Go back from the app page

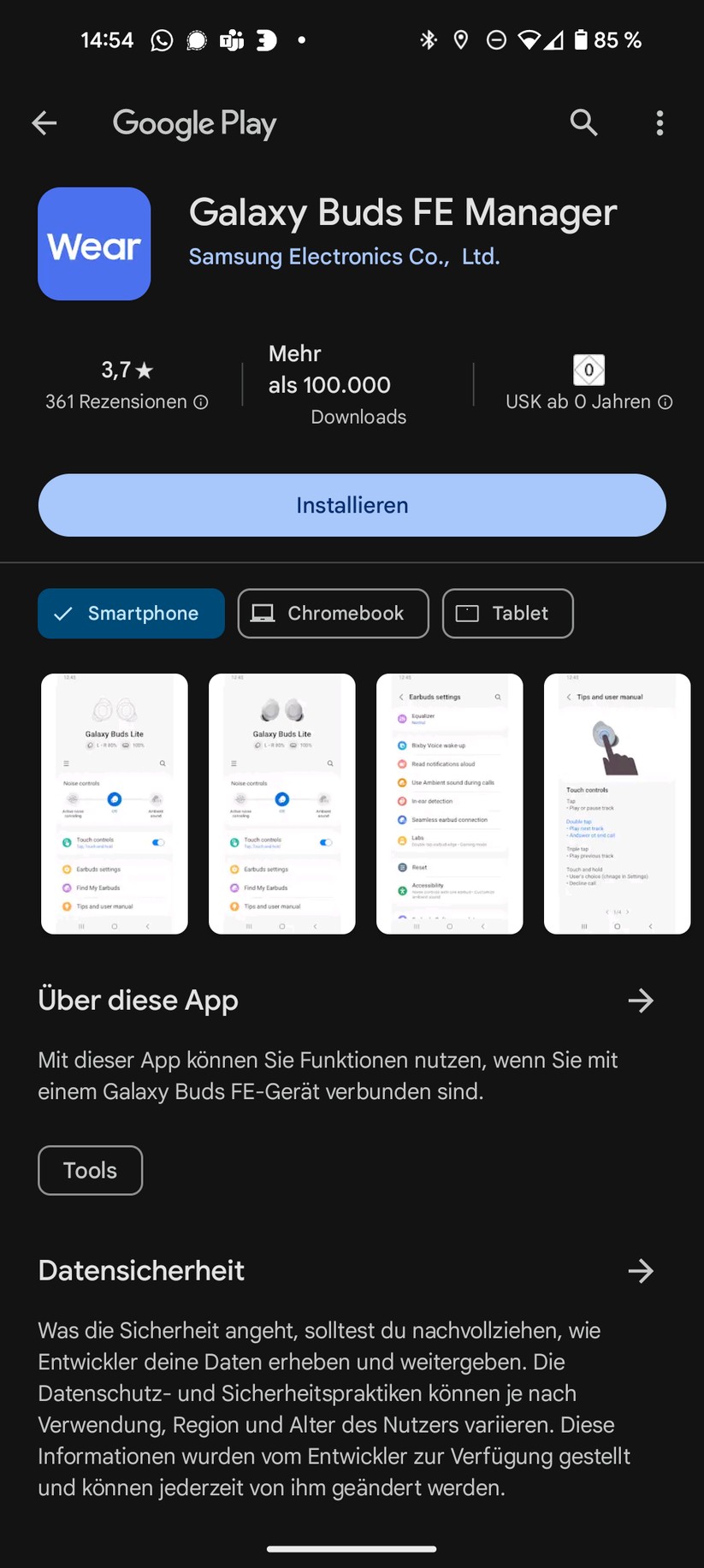click(44, 123)
